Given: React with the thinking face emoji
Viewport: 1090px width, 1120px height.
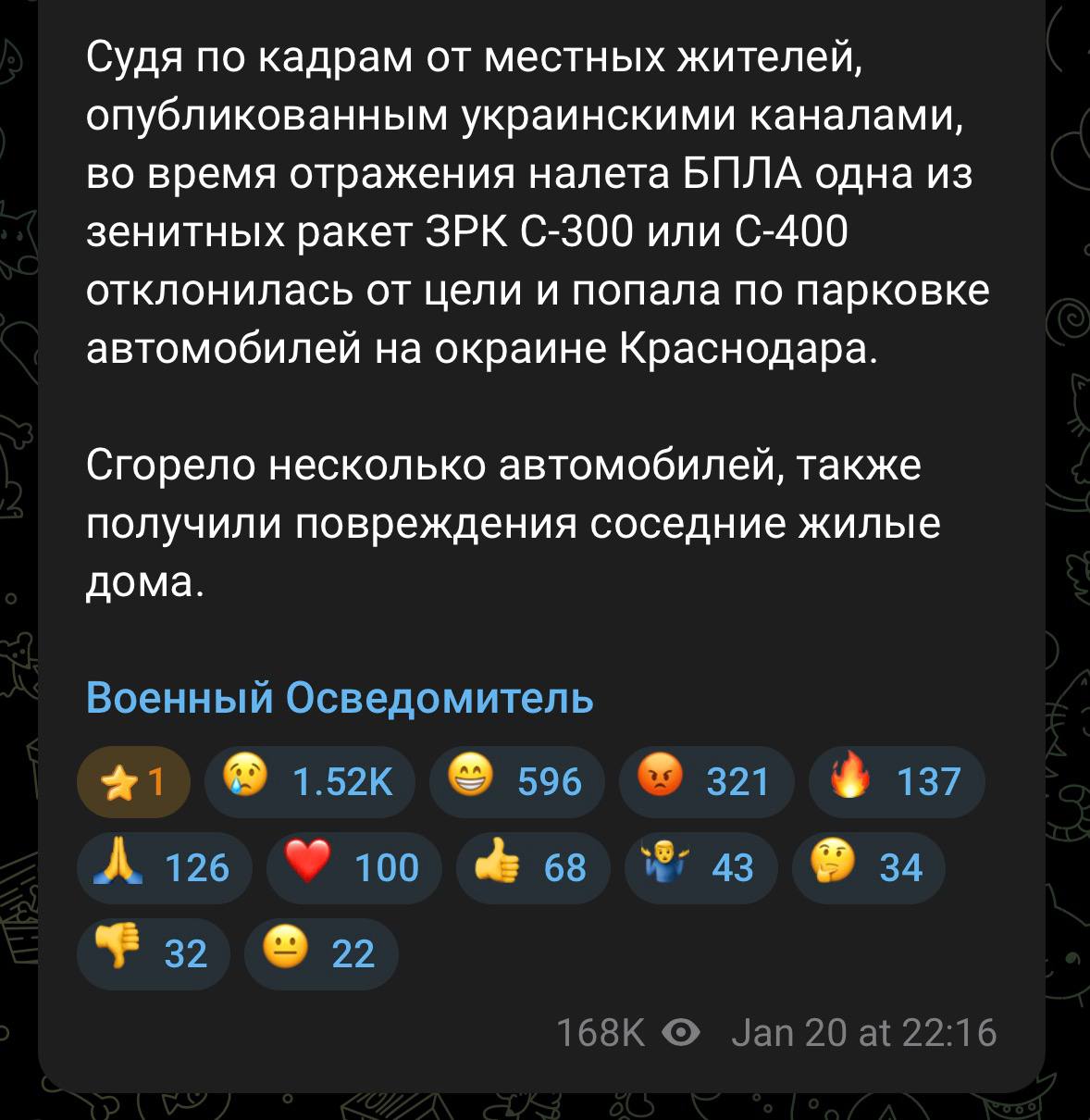Looking at the screenshot, I should [868, 868].
